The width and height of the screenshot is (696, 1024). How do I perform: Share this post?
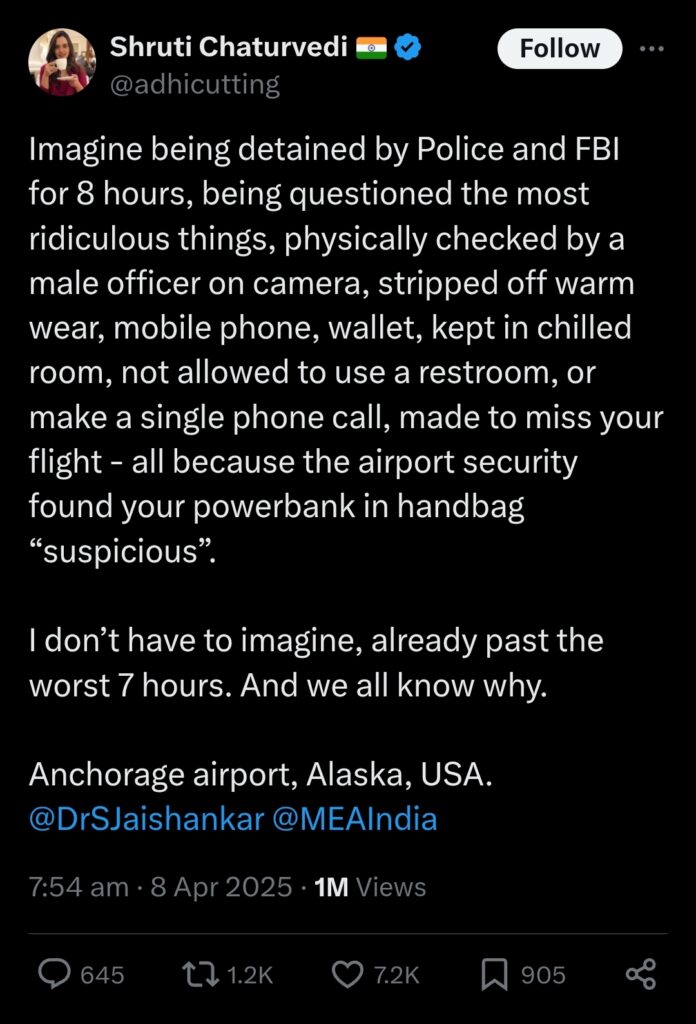[x=640, y=974]
